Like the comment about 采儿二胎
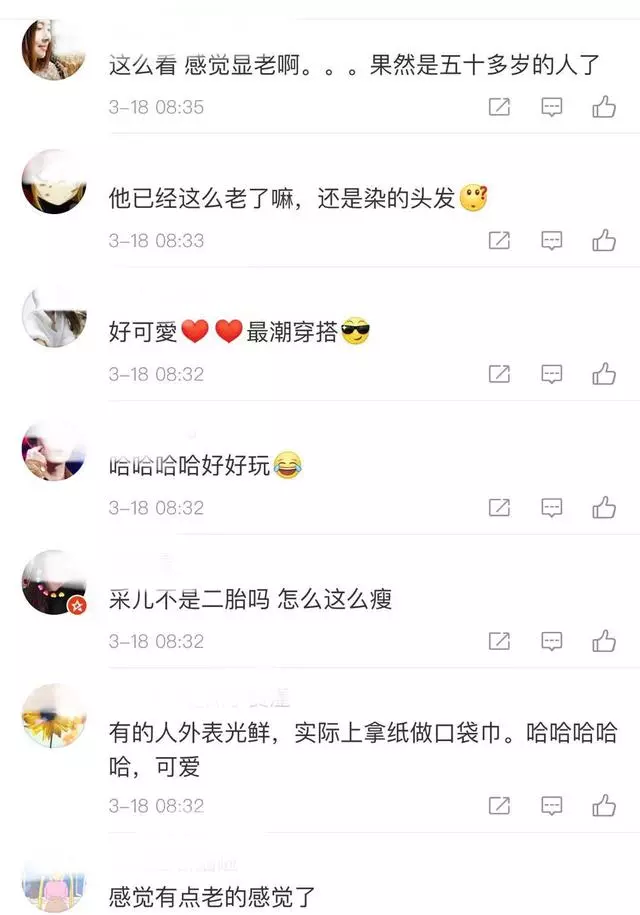Screen dimensions: 640x915 (x=604, y=640)
